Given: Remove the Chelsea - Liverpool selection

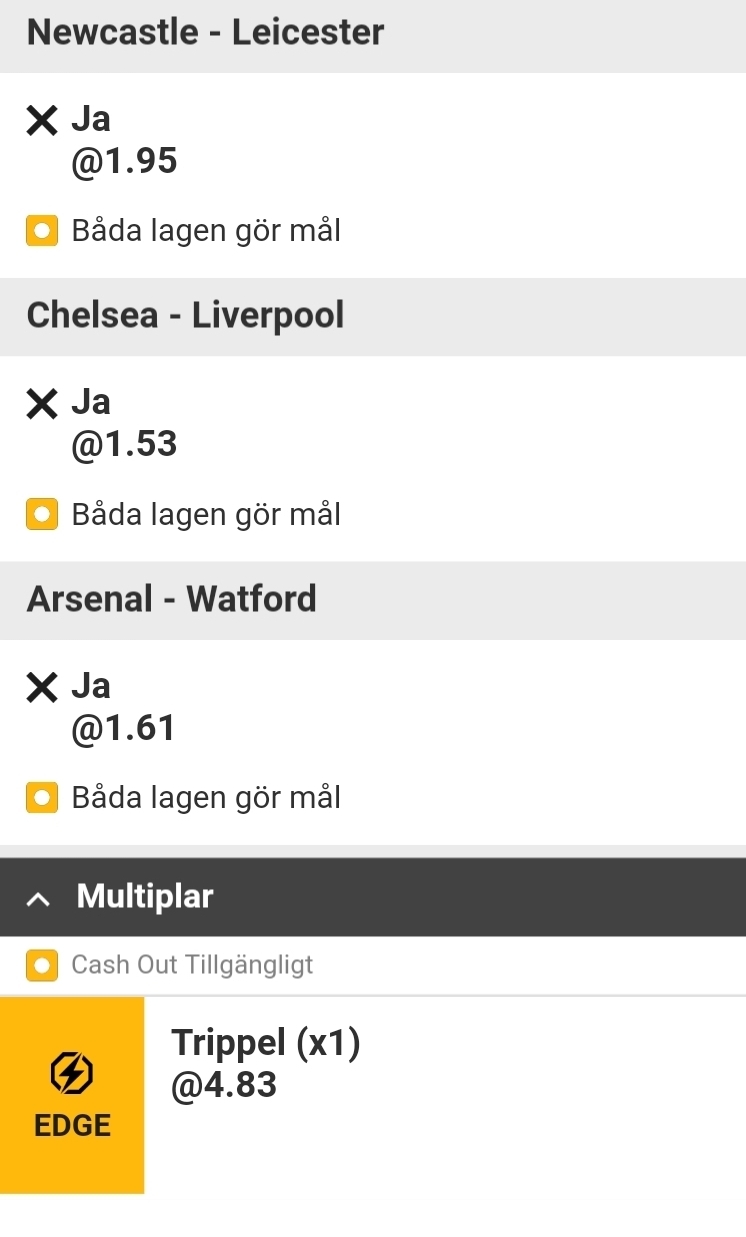Looking at the screenshot, I should [x=42, y=404].
